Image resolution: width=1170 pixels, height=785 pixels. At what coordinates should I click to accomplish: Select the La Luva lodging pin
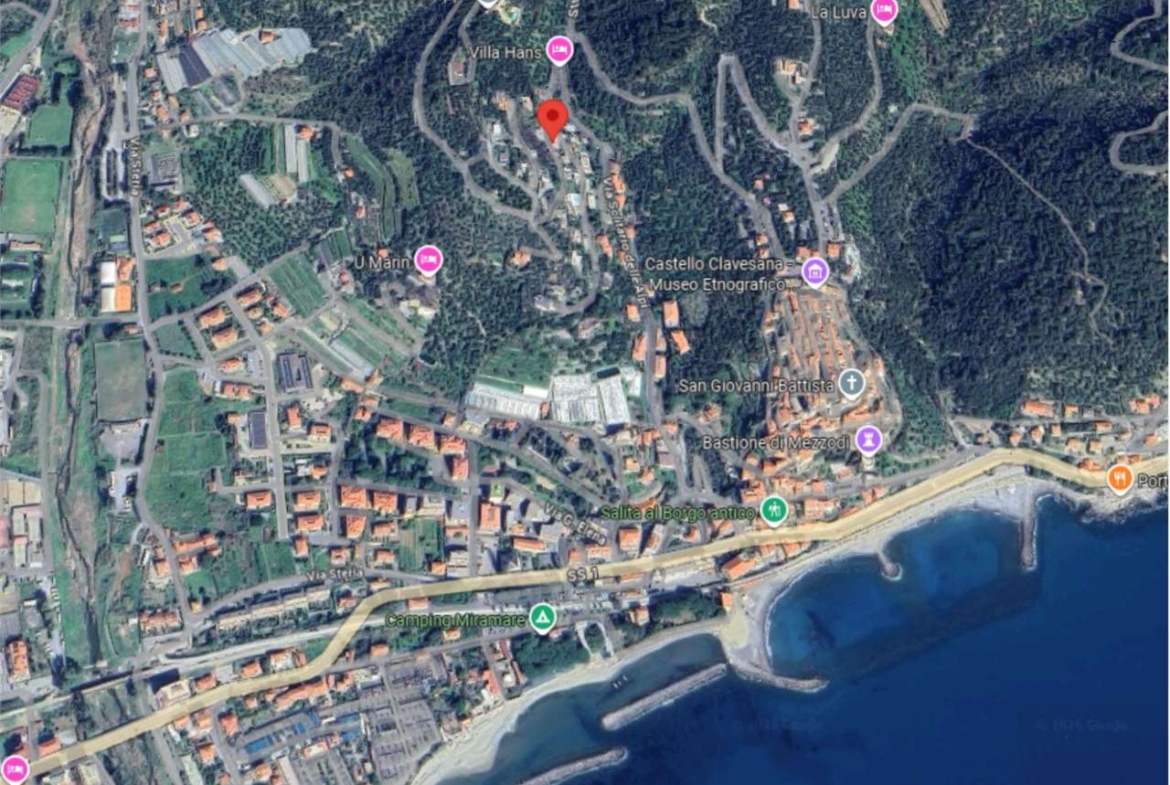coord(884,11)
